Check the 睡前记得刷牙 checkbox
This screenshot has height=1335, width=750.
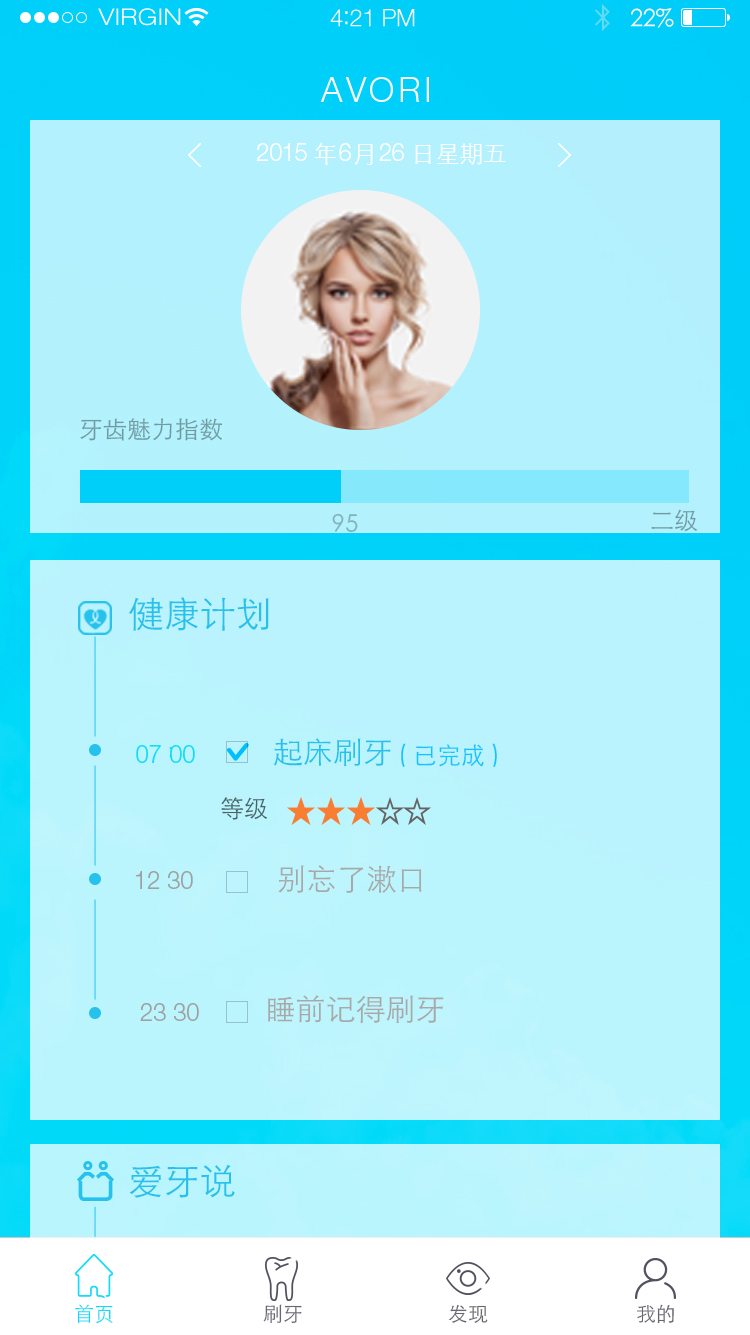tap(237, 1012)
